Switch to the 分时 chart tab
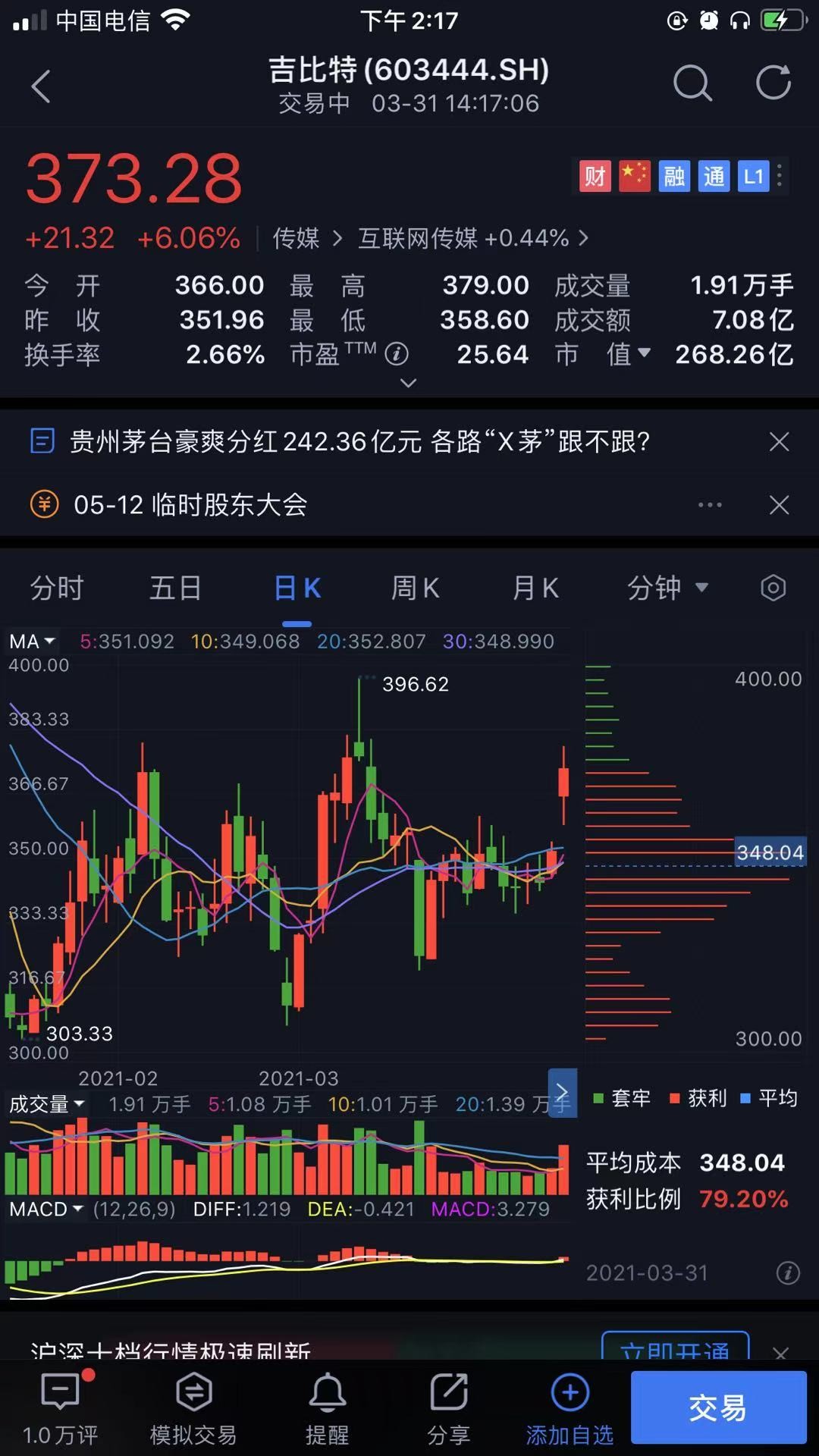Screen dimensions: 819x1456 (57, 588)
